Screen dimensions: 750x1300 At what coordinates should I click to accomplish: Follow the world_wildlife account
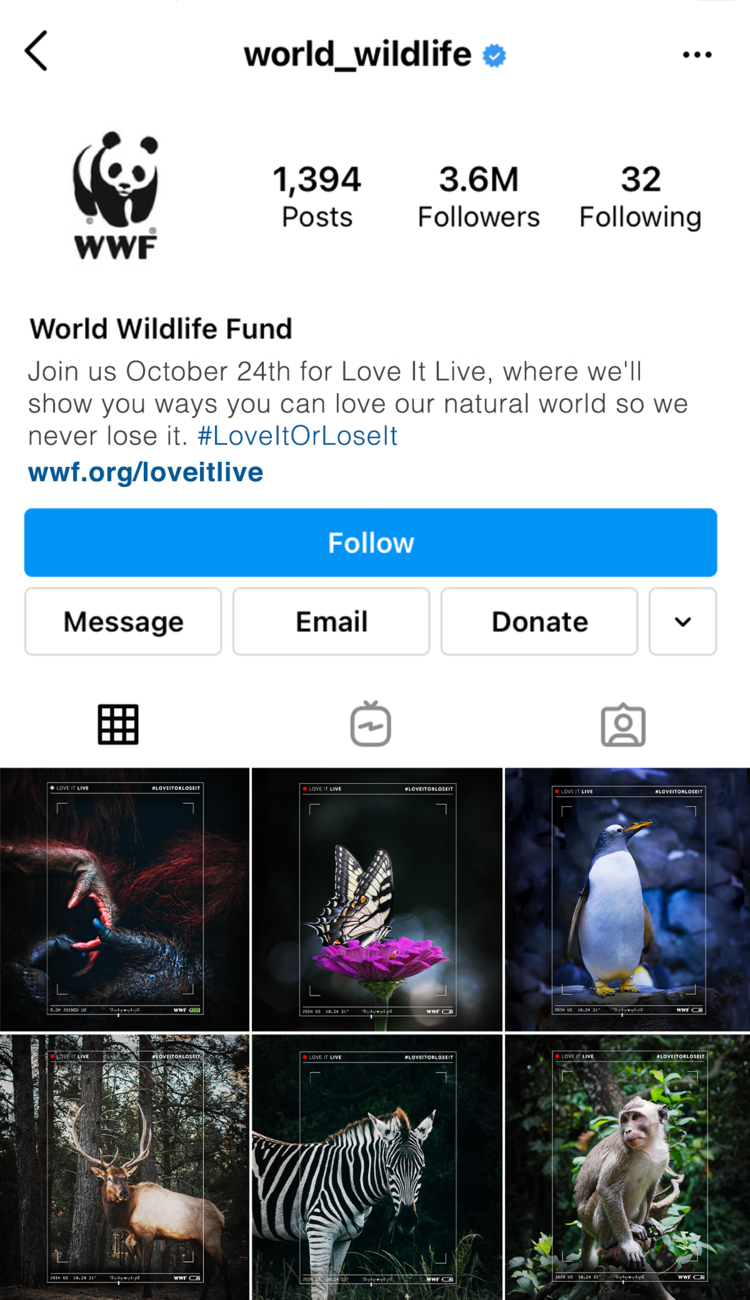tap(370, 543)
